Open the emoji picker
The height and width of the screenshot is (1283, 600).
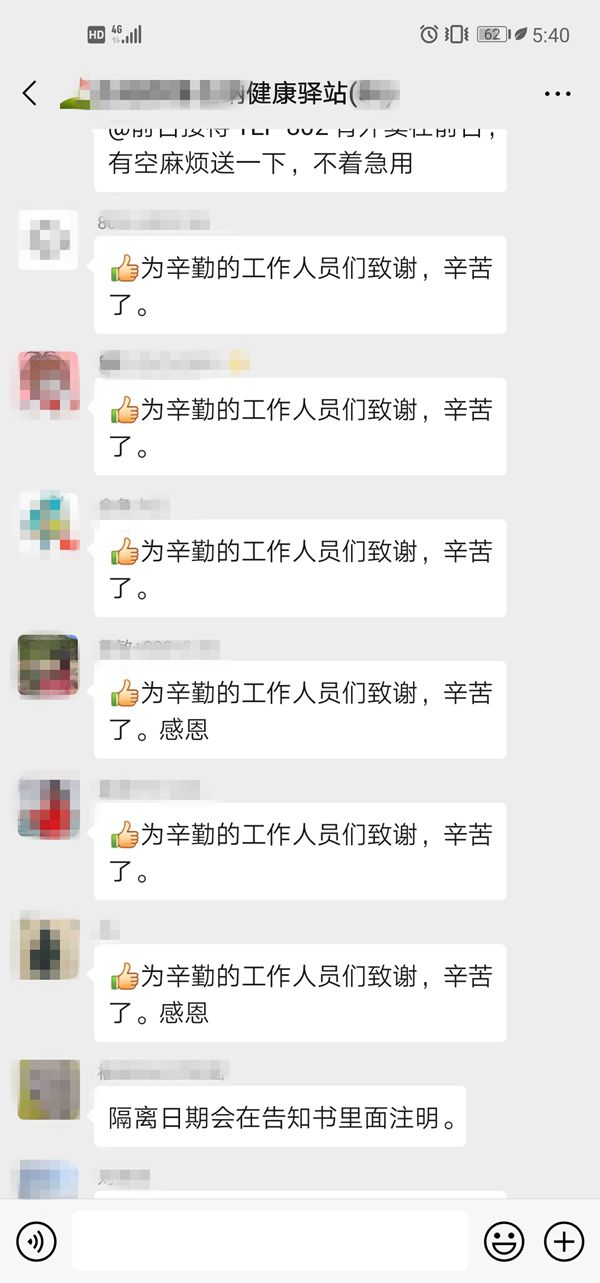(x=504, y=1242)
